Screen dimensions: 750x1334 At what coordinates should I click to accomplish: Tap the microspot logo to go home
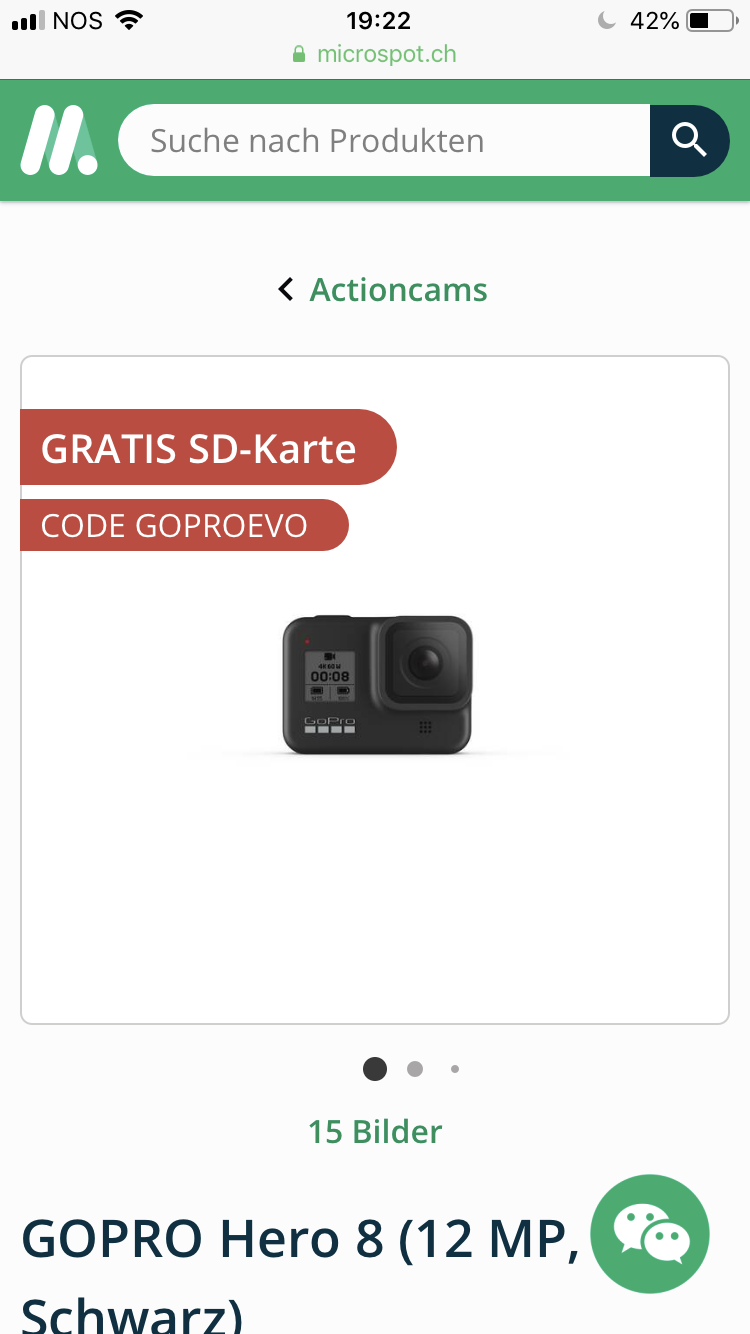tap(59, 141)
